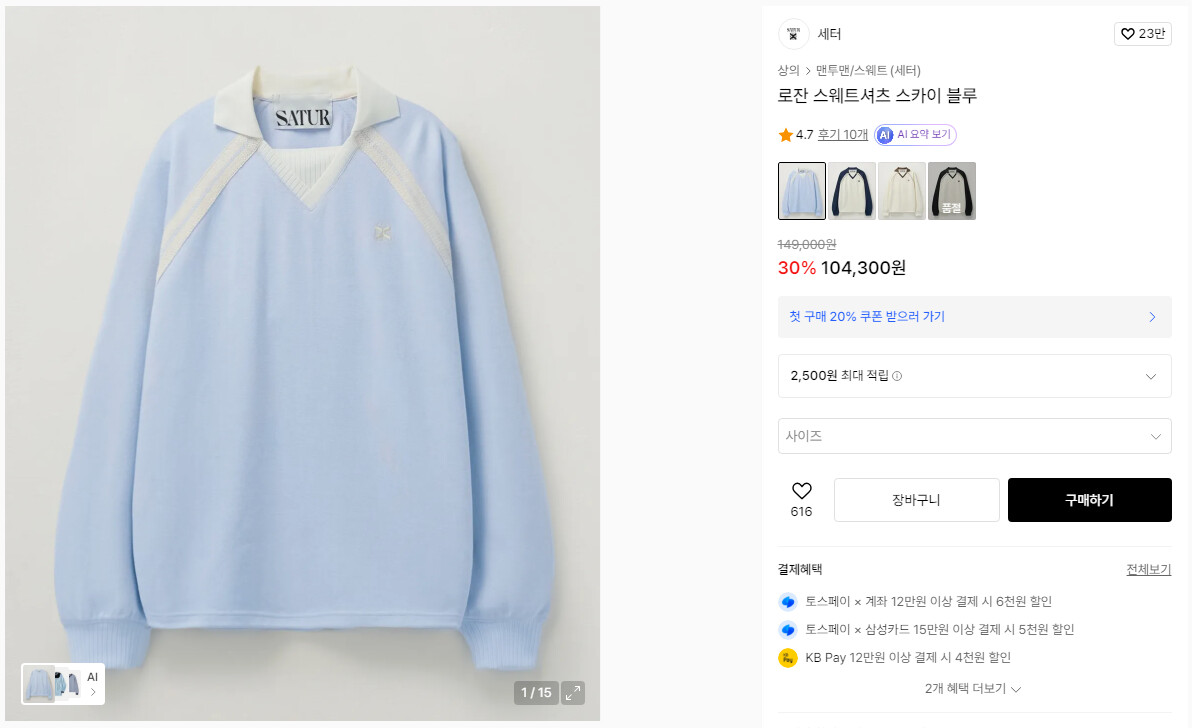
Task: Expand the 2,500원 최대 적립 details
Action: [975, 375]
